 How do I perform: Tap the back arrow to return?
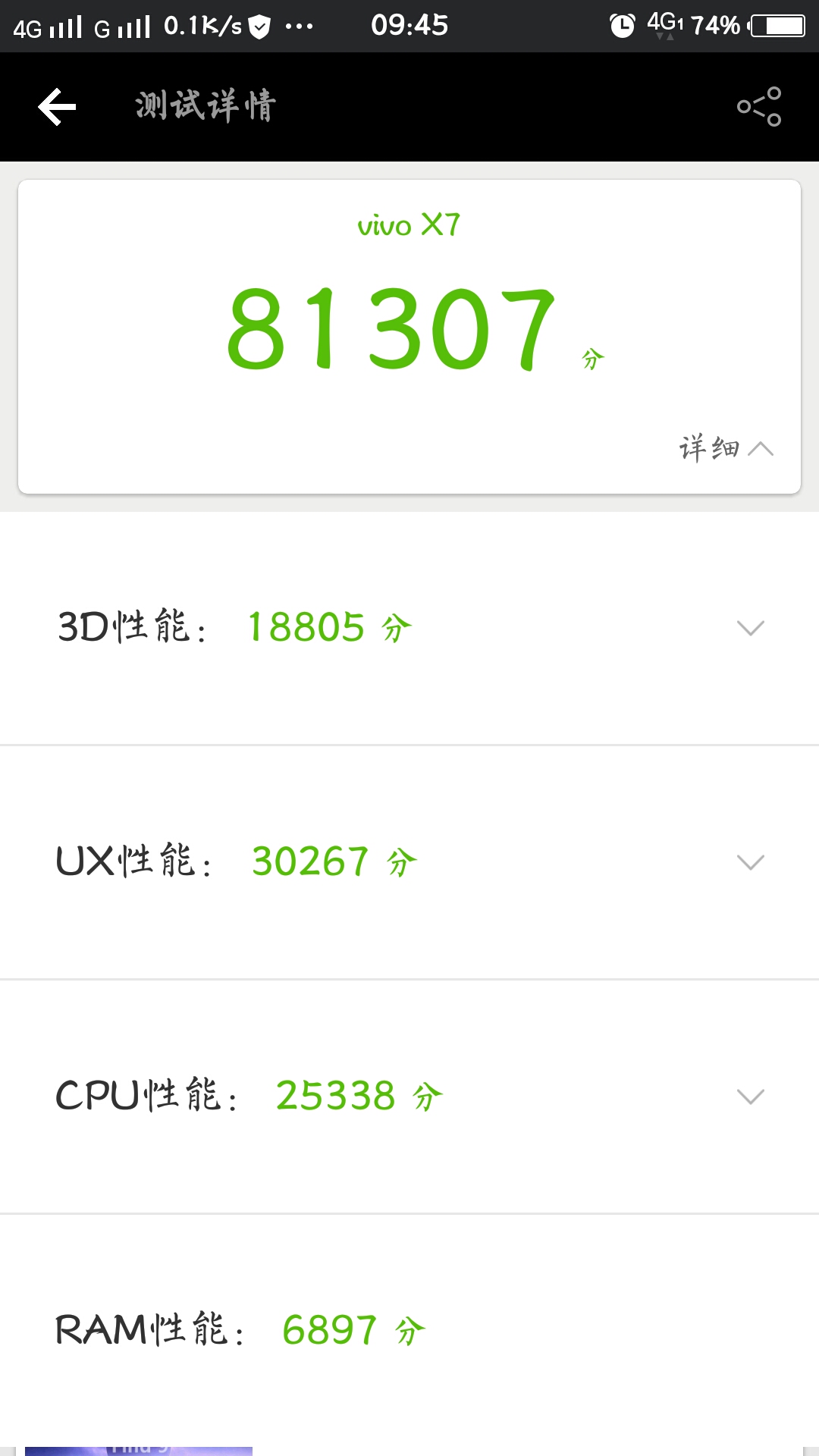click(x=57, y=107)
